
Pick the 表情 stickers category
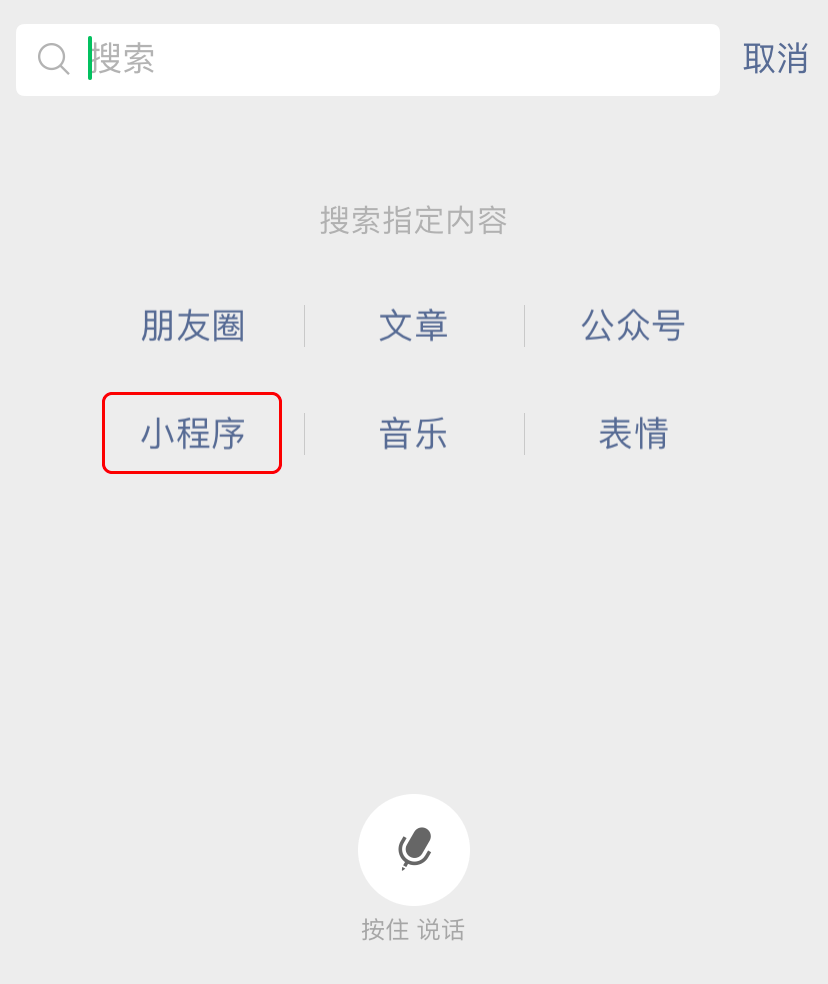pos(633,434)
